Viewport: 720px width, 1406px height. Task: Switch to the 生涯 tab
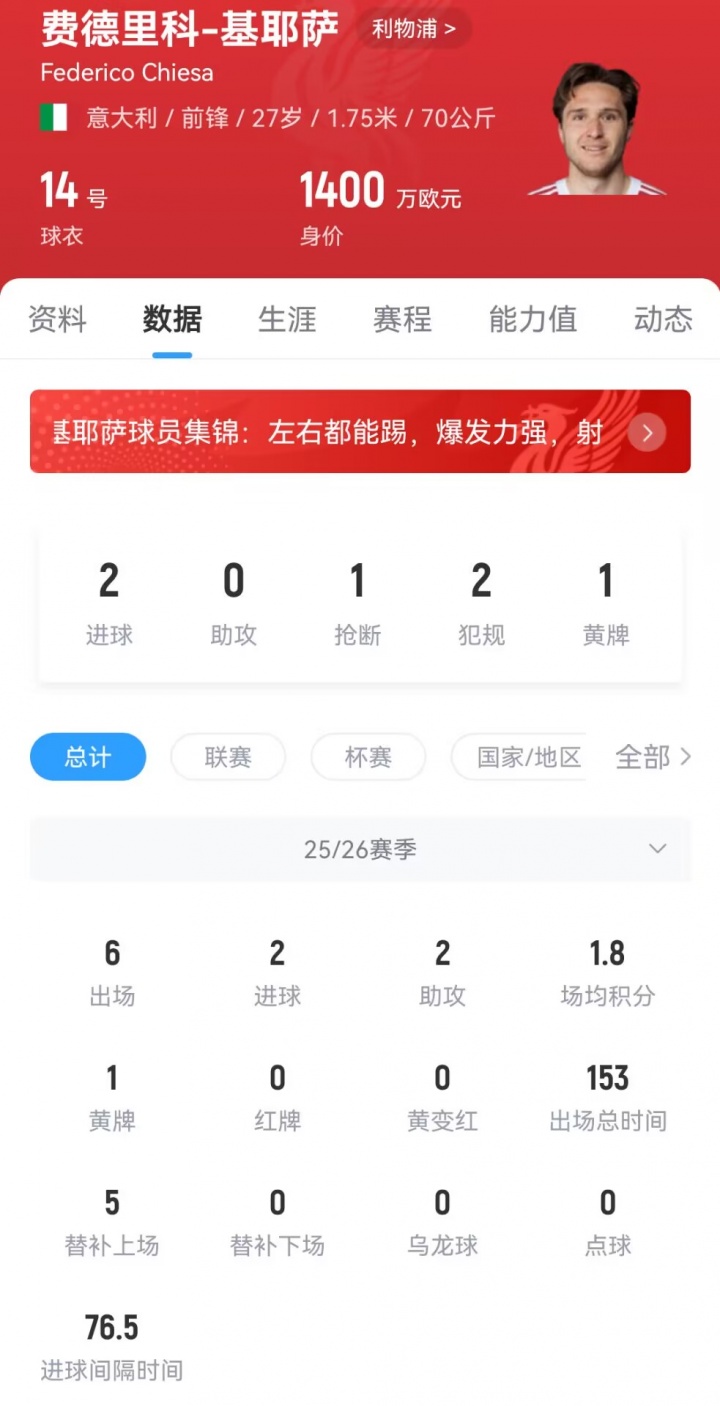coord(287,319)
